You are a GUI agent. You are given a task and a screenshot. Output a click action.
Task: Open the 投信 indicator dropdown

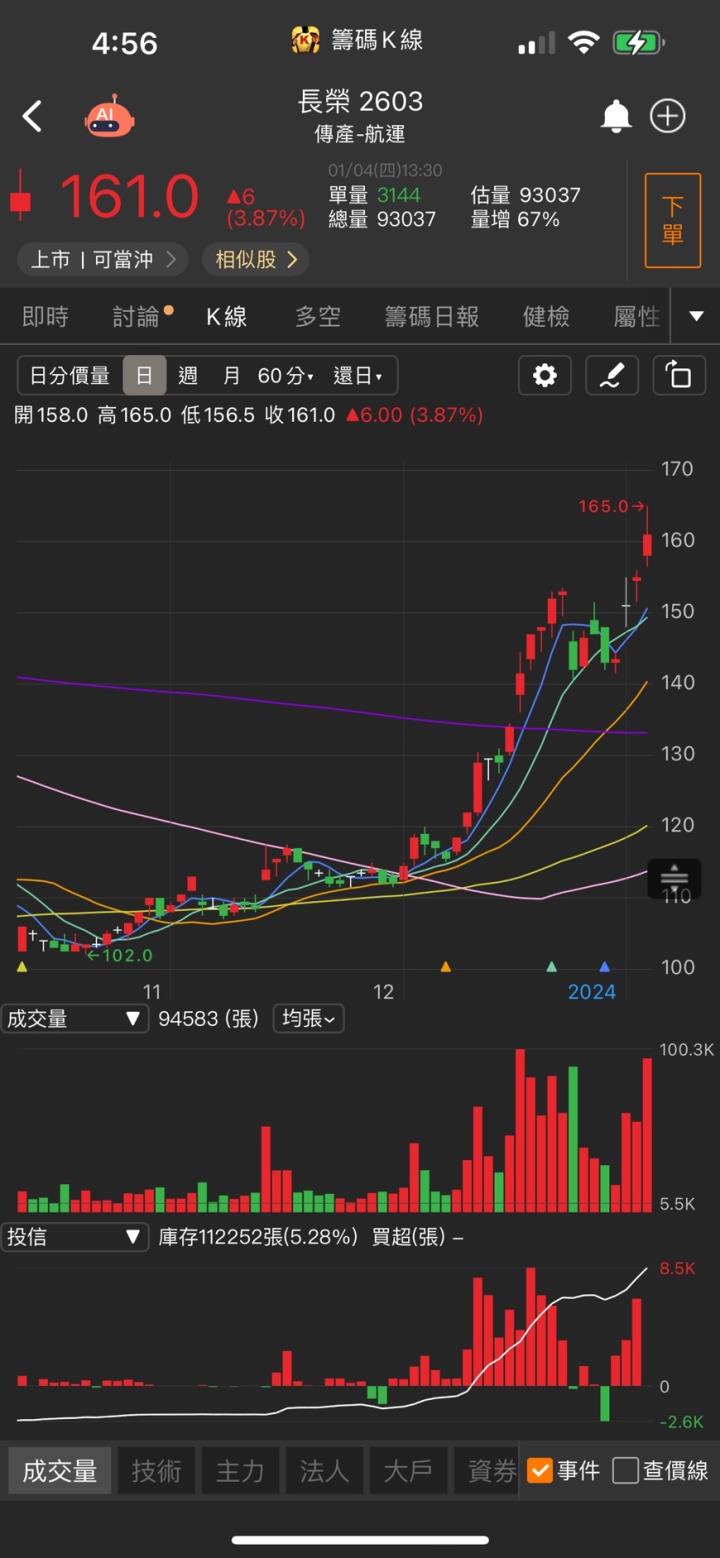click(75, 1237)
